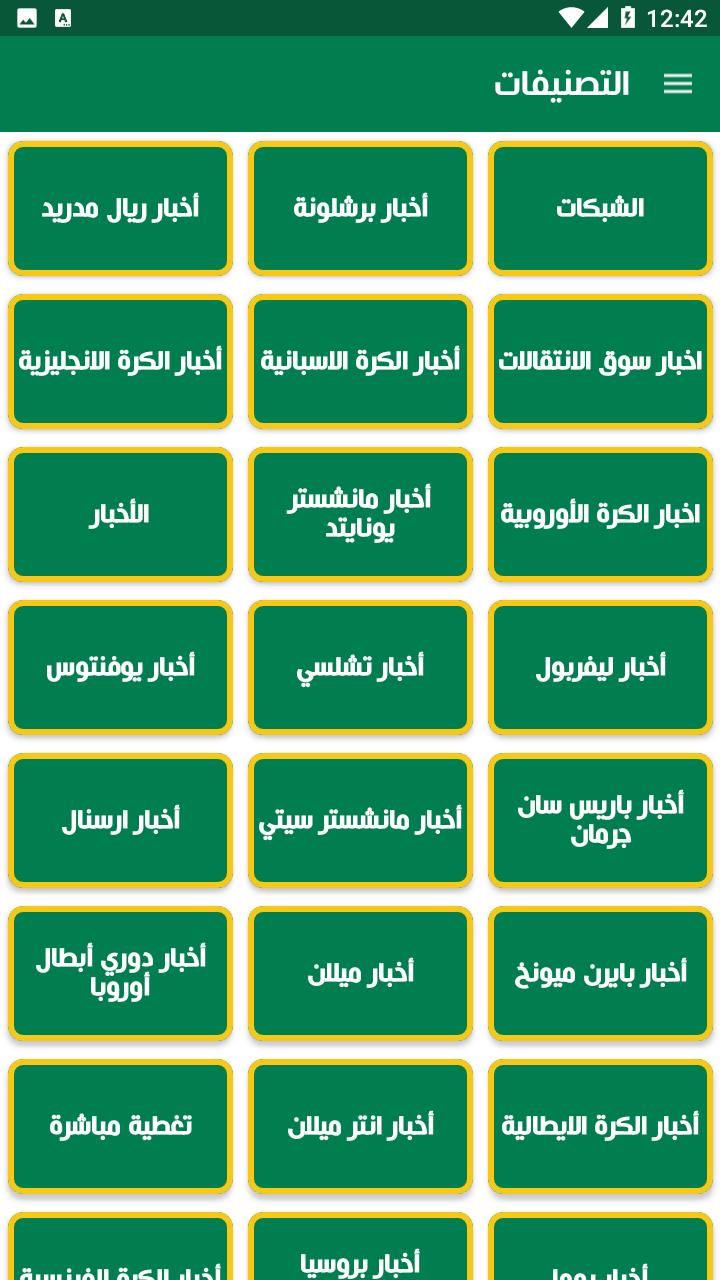720x1280 pixels.
Task: Open أخبار تشلسي category
Action: pos(360,667)
